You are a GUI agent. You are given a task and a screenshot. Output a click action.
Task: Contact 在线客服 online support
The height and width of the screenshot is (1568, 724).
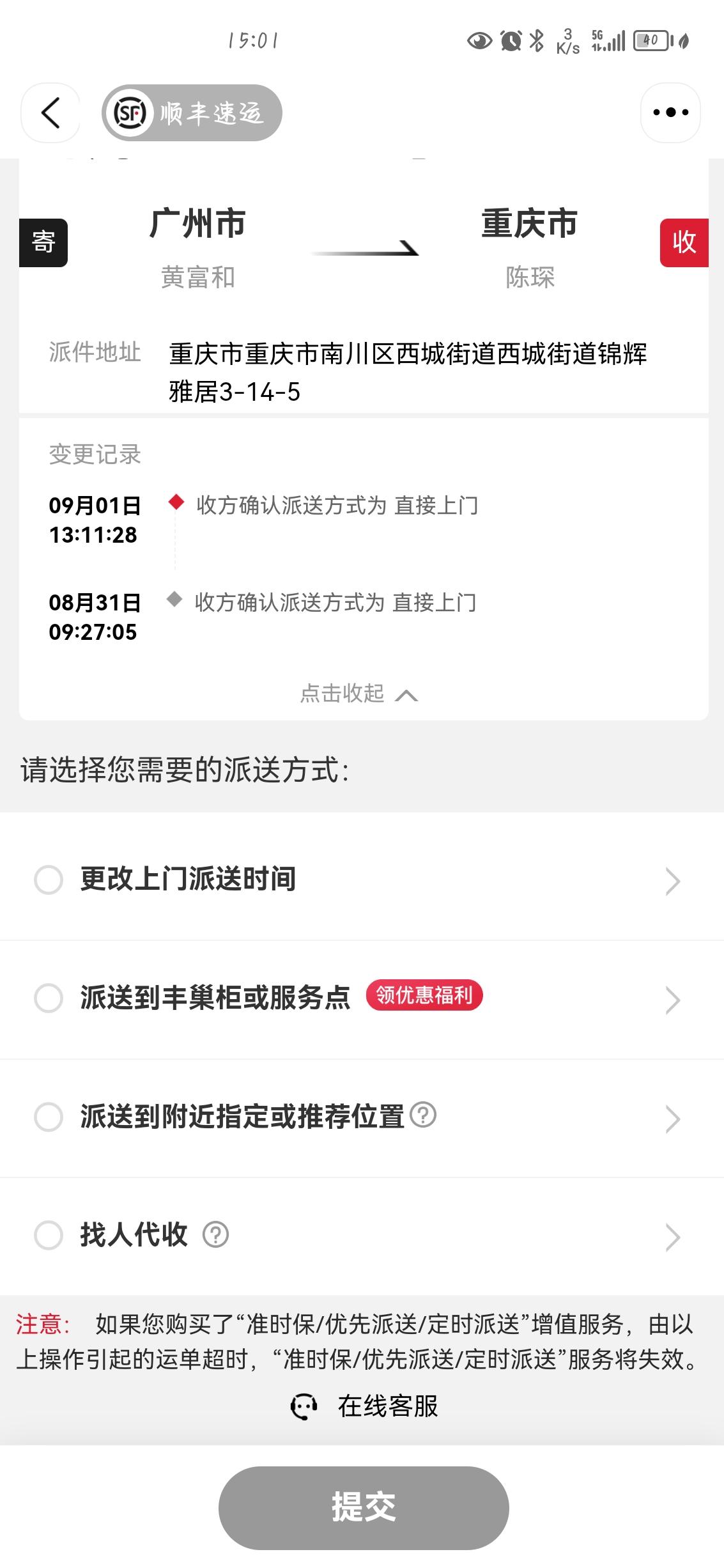(364, 1406)
